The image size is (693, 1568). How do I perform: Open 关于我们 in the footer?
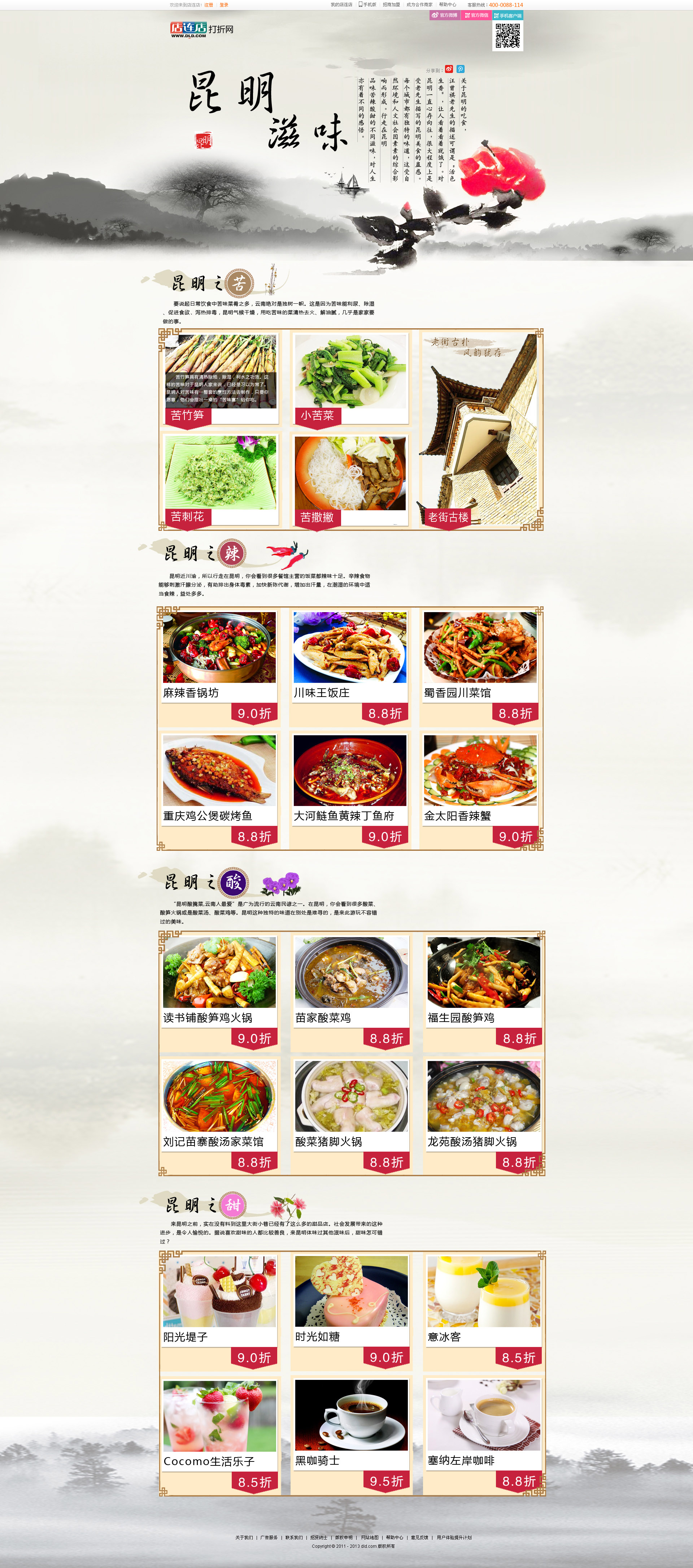244,1538
